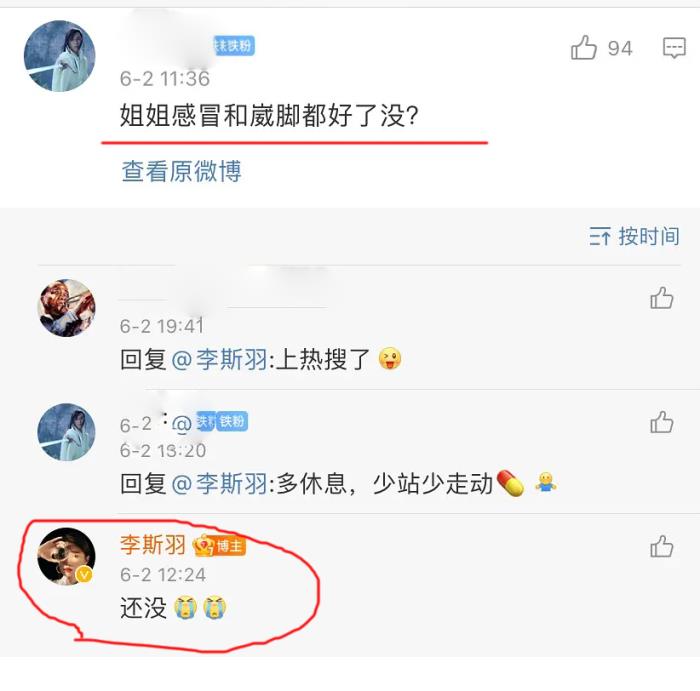Screen dimensions: 700x691
Task: Like the reply saying 上热搜了
Action: click(662, 297)
